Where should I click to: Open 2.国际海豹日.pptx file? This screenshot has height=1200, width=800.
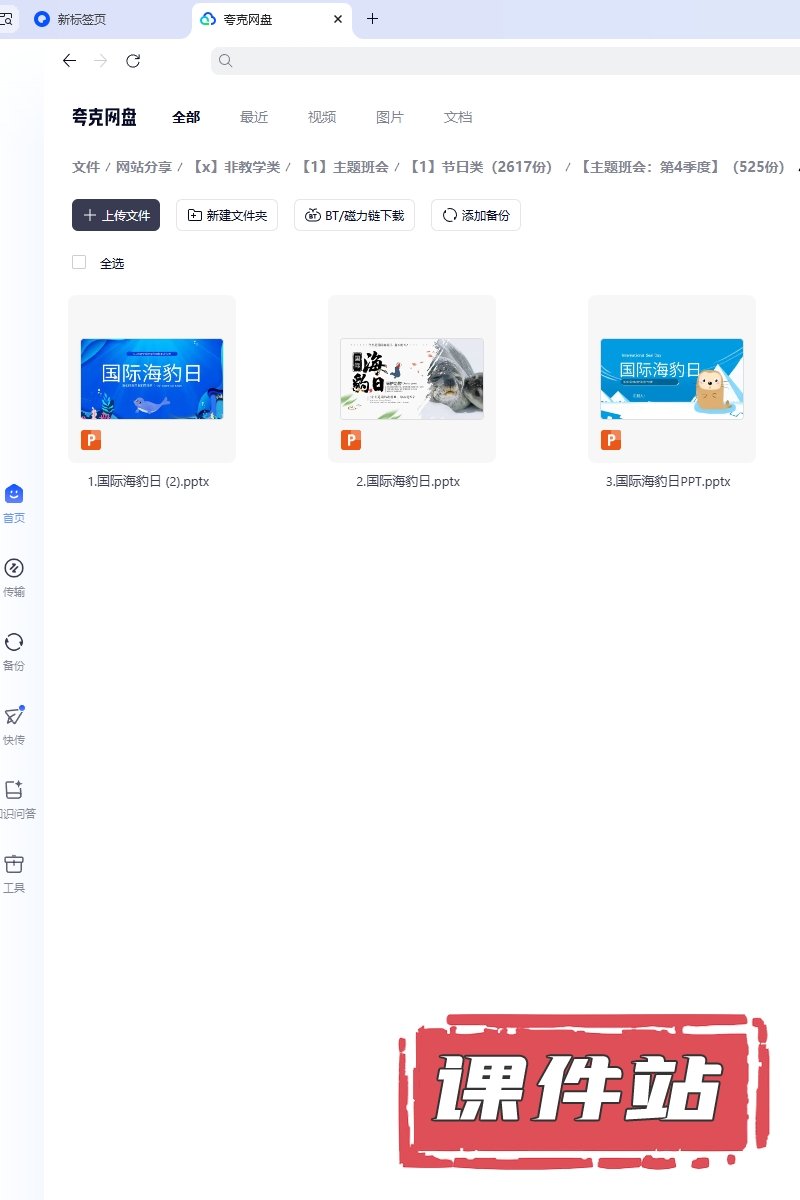412,379
